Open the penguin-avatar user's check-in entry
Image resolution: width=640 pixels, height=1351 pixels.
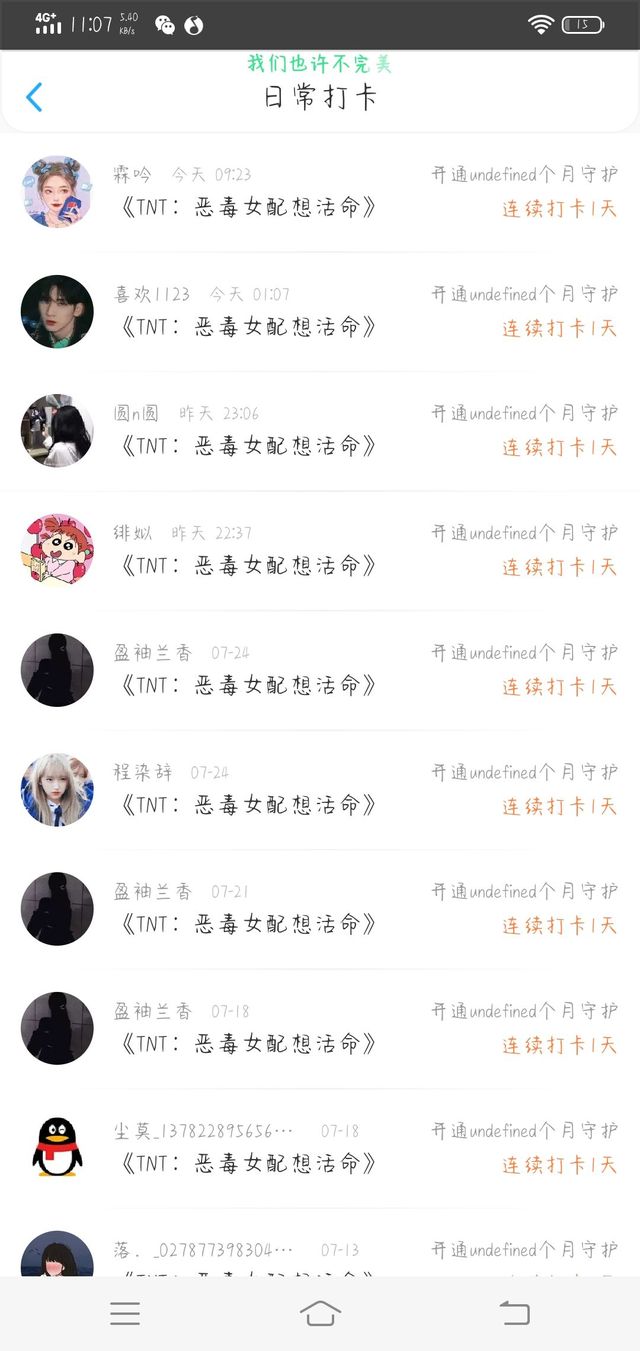[320, 1148]
